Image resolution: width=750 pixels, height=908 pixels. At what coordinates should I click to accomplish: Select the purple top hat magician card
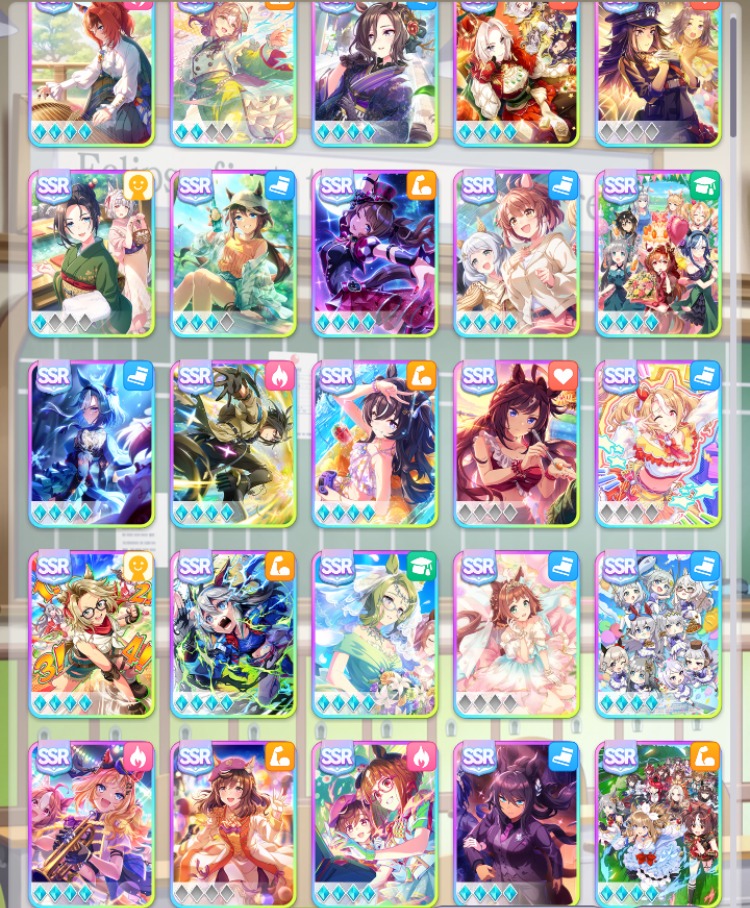click(x=375, y=253)
